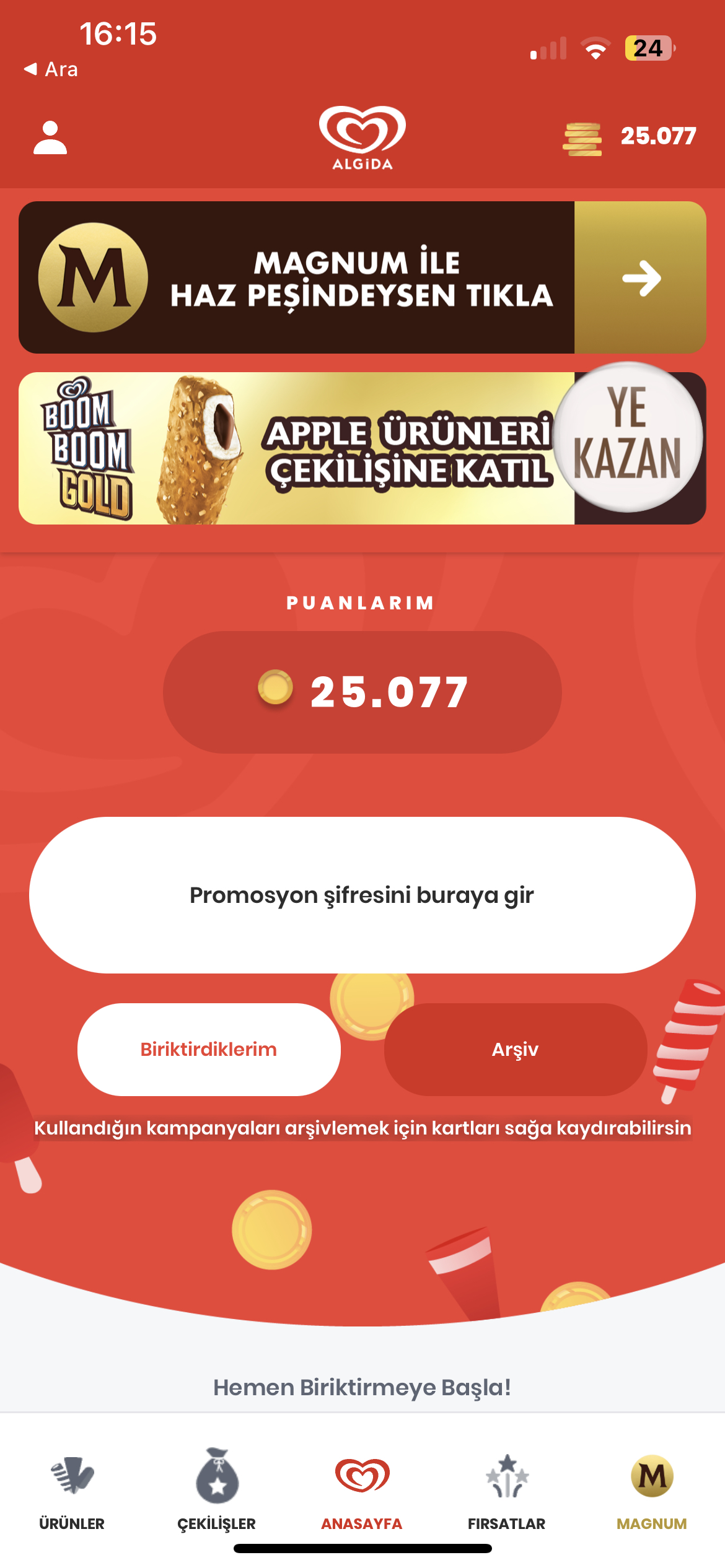Open the coin points balance in header

[629, 137]
